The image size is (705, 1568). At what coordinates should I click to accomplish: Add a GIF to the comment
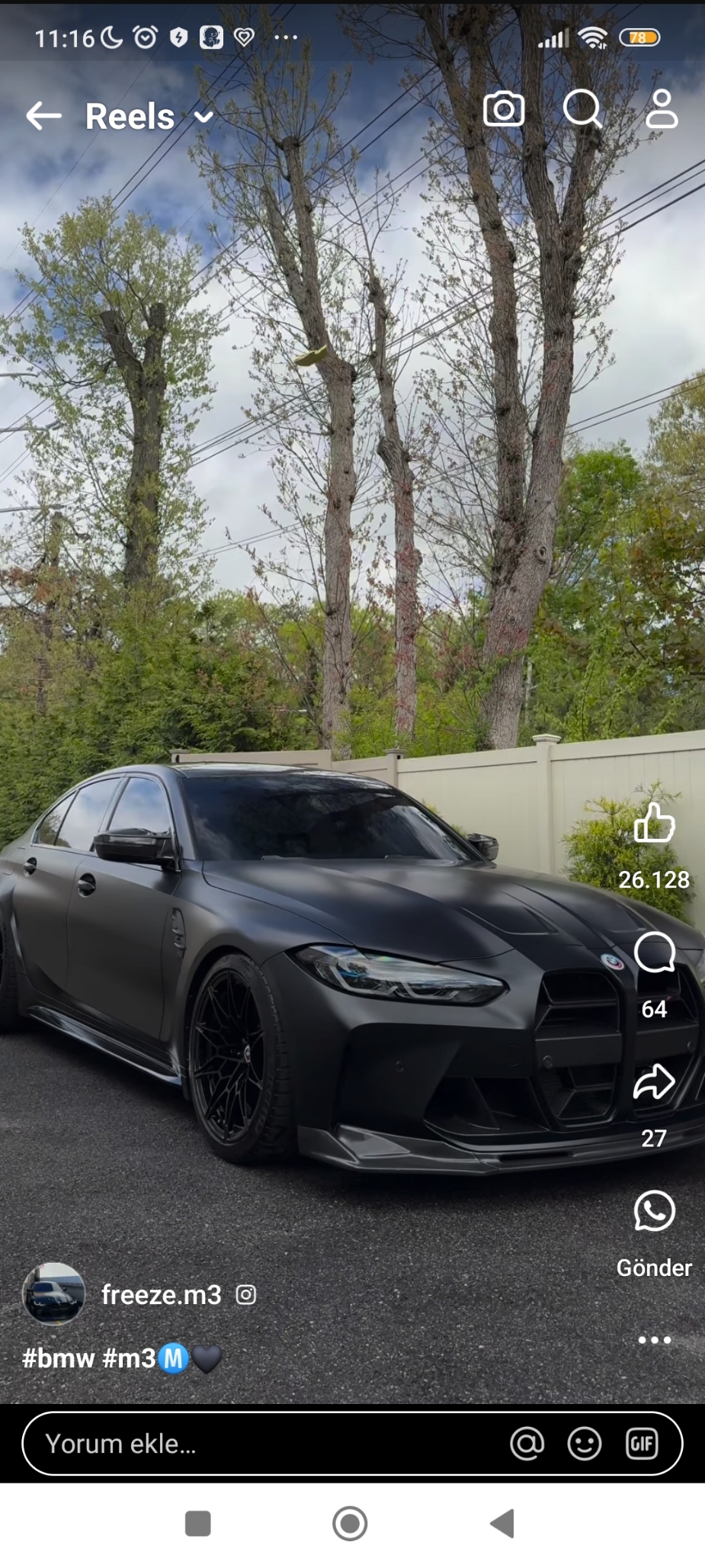[642, 1444]
